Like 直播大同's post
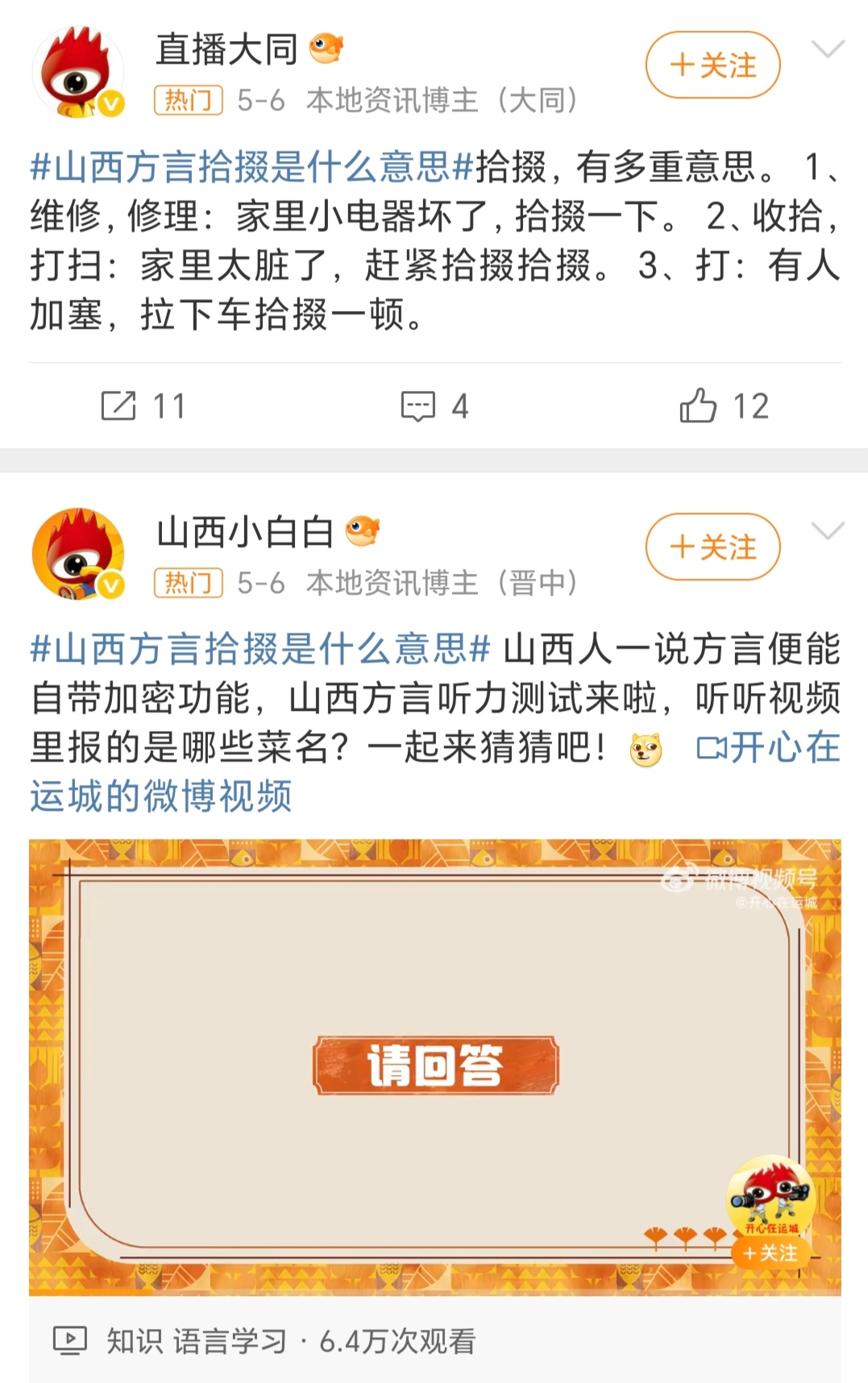 [x=724, y=406]
